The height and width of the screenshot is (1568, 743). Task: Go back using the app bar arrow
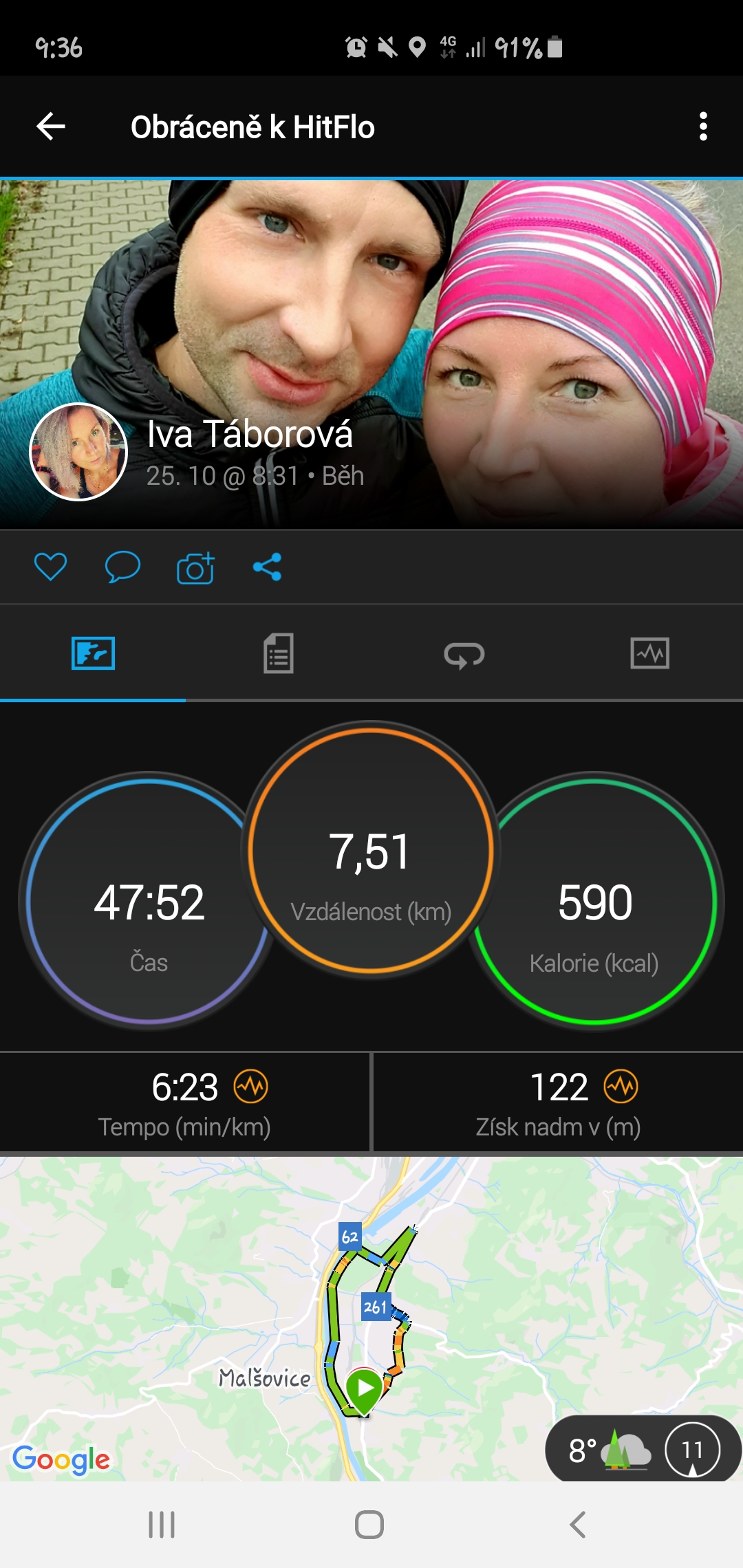[x=50, y=127]
